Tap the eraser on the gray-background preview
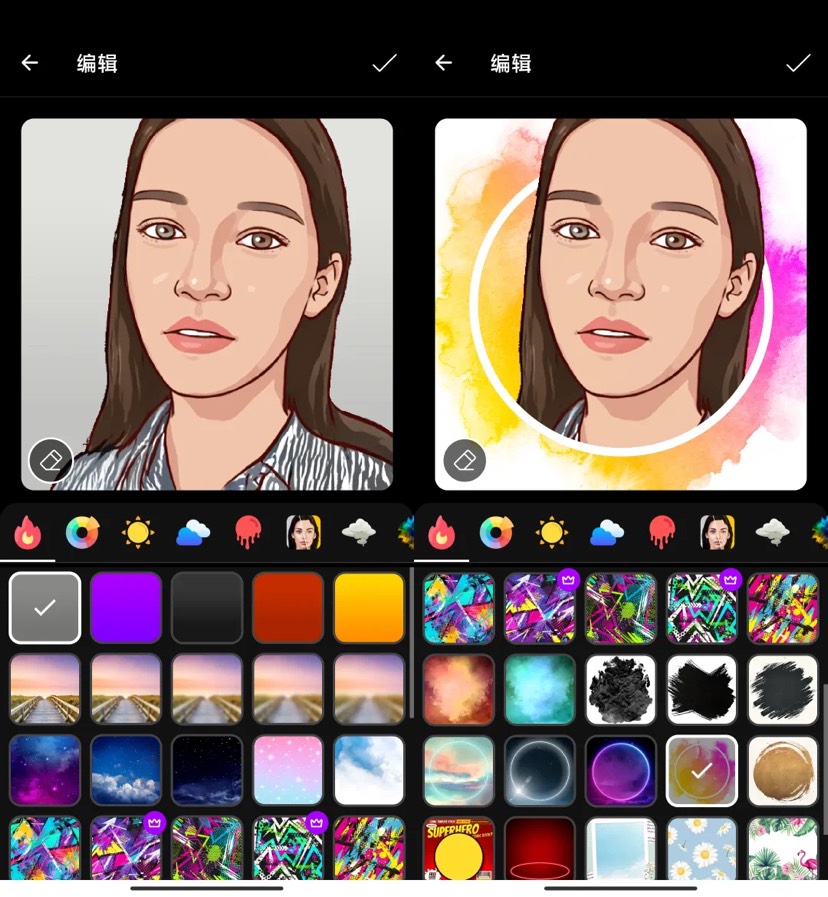828x897 pixels. point(50,460)
